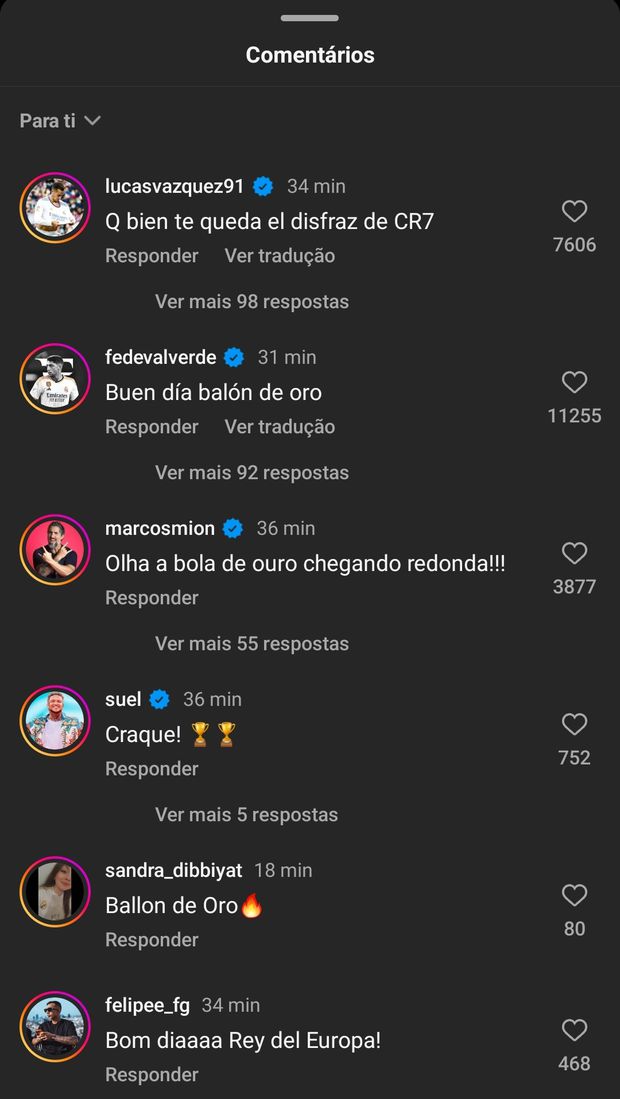Viewport: 620px width, 1099px height.
Task: Like sandra_dibbiyat's comment
Action: point(574,895)
